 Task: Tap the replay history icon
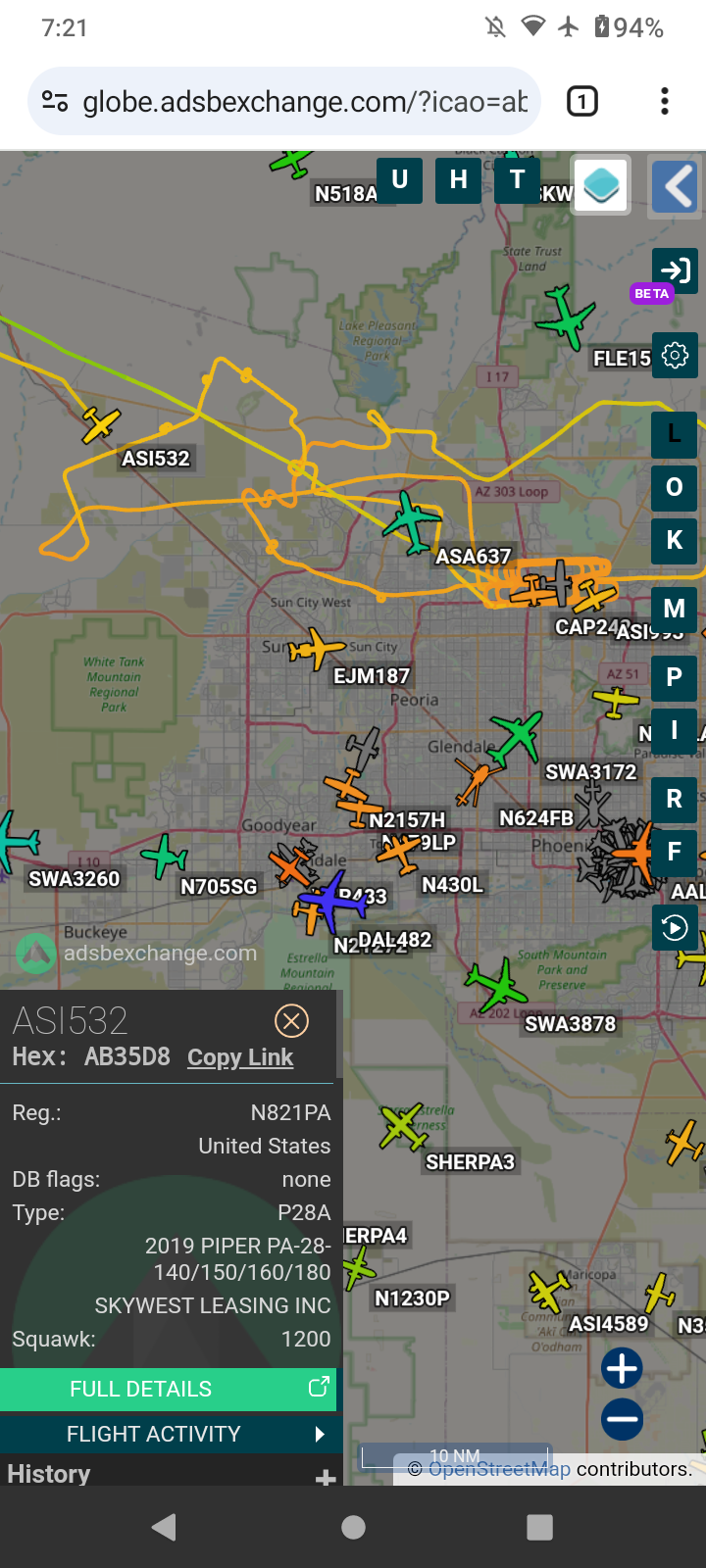675,927
